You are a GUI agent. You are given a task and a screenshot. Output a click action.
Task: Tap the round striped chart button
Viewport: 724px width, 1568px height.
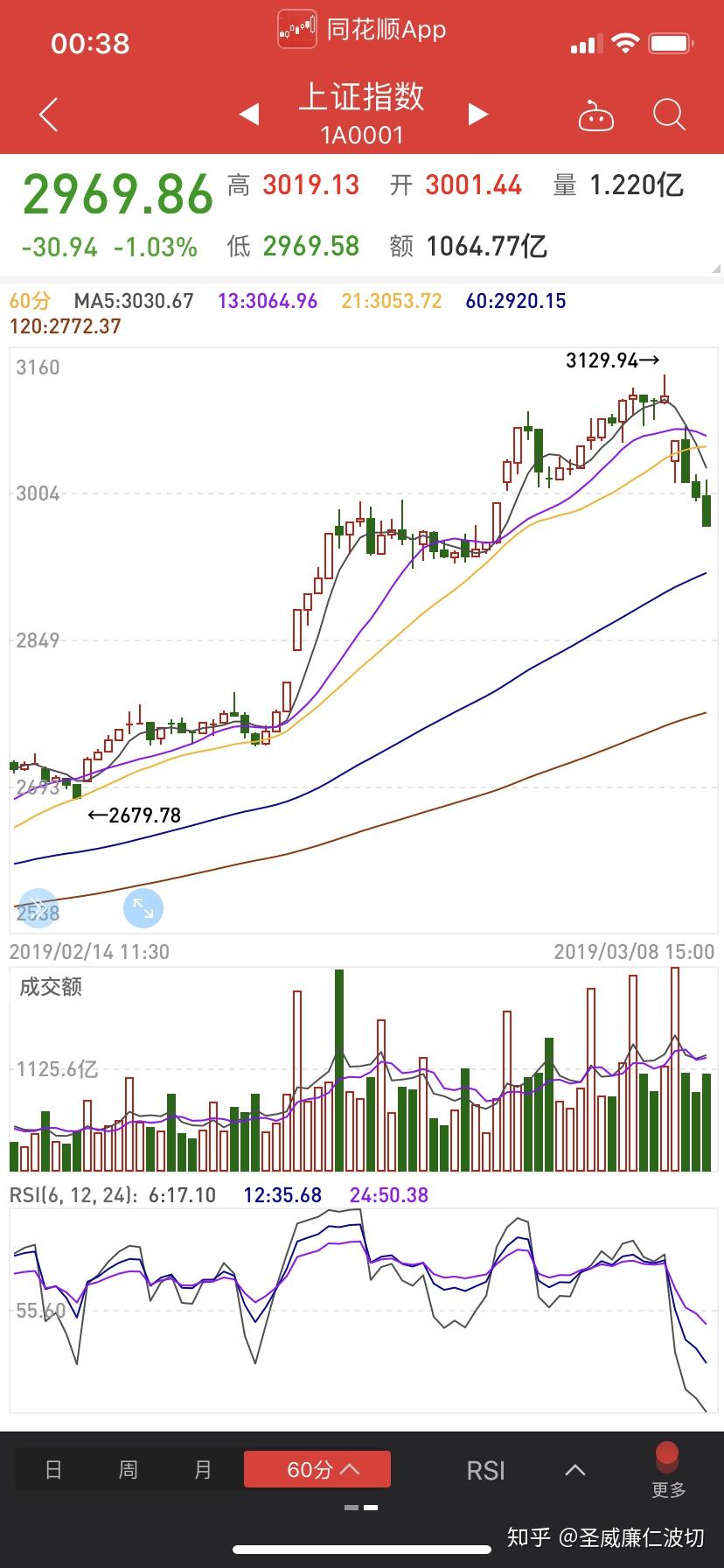(x=38, y=909)
